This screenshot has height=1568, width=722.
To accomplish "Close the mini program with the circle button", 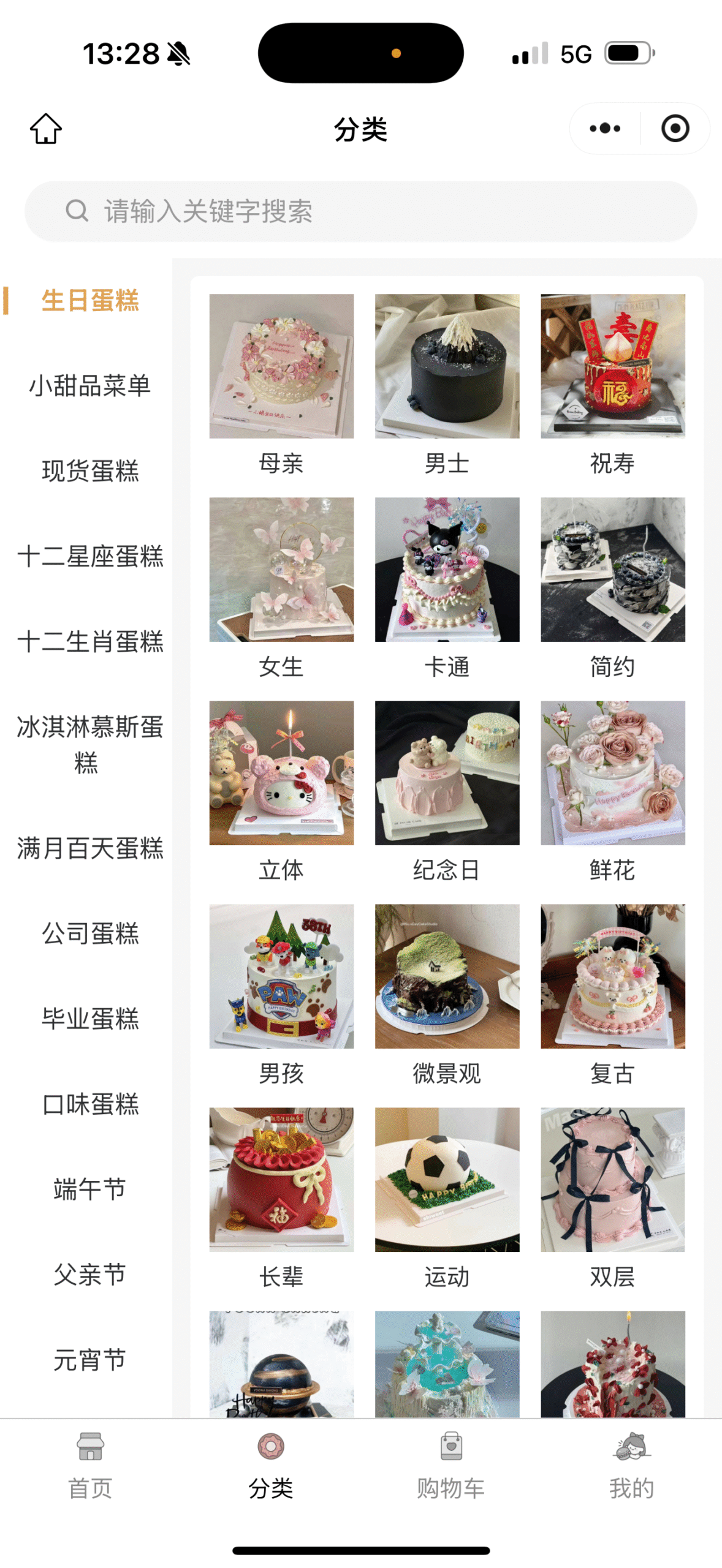I will pyautogui.click(x=675, y=129).
